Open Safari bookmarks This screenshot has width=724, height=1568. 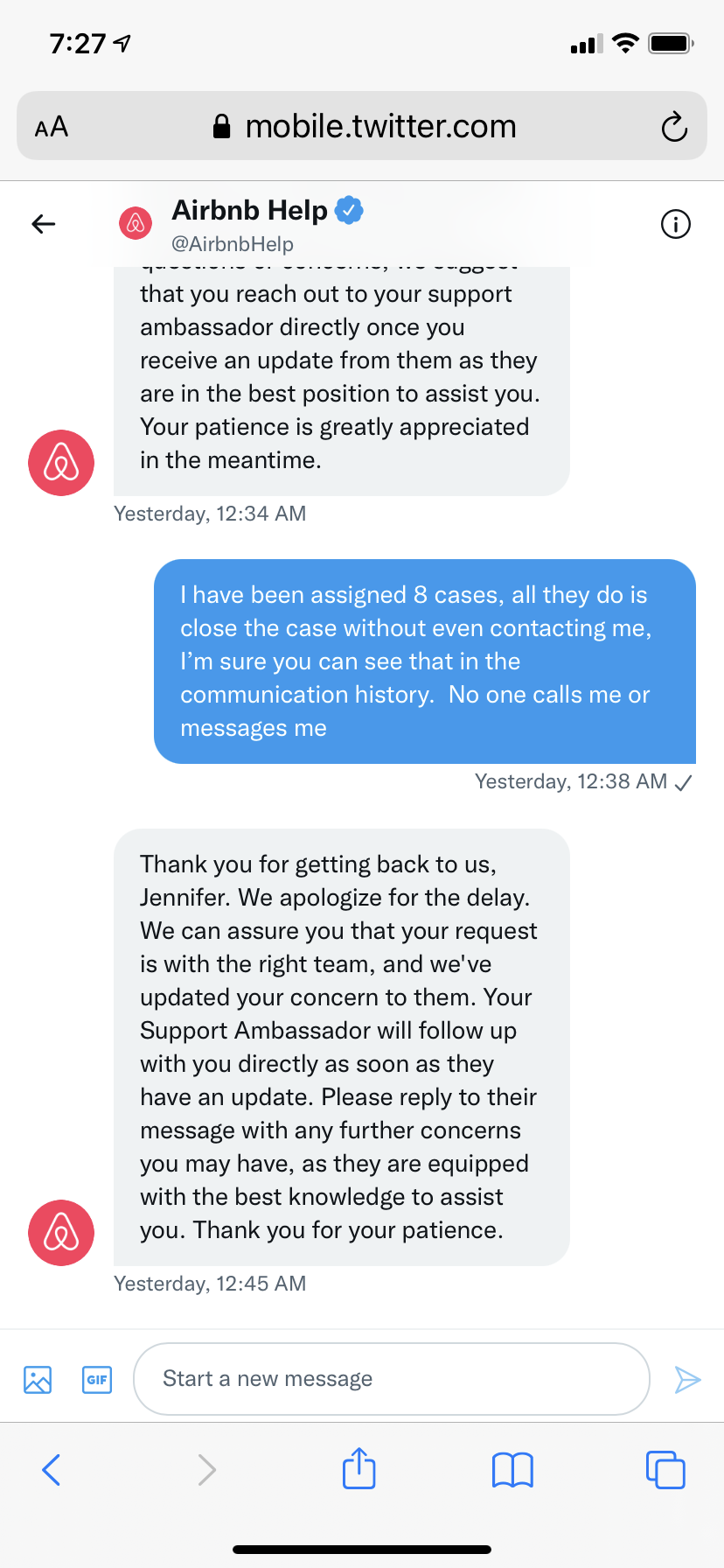click(x=512, y=1469)
